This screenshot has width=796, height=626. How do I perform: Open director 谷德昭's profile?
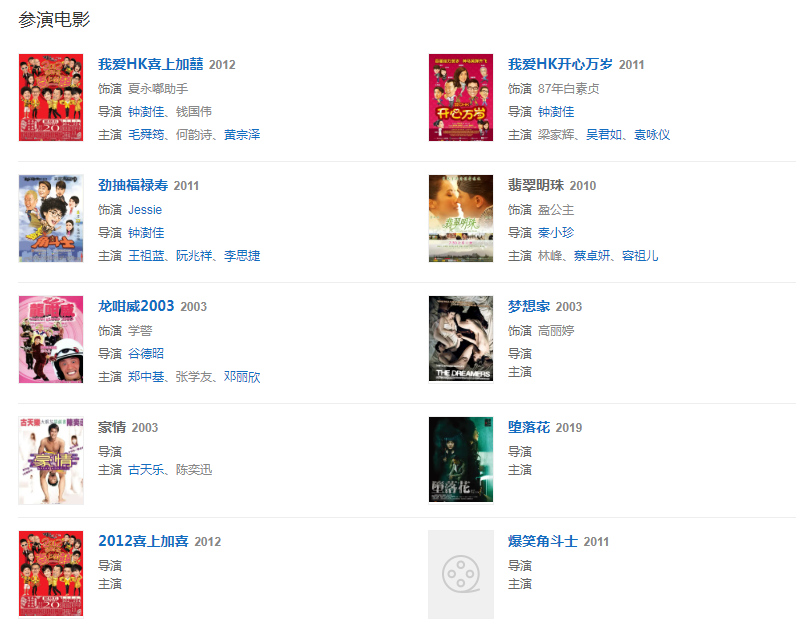click(x=146, y=353)
